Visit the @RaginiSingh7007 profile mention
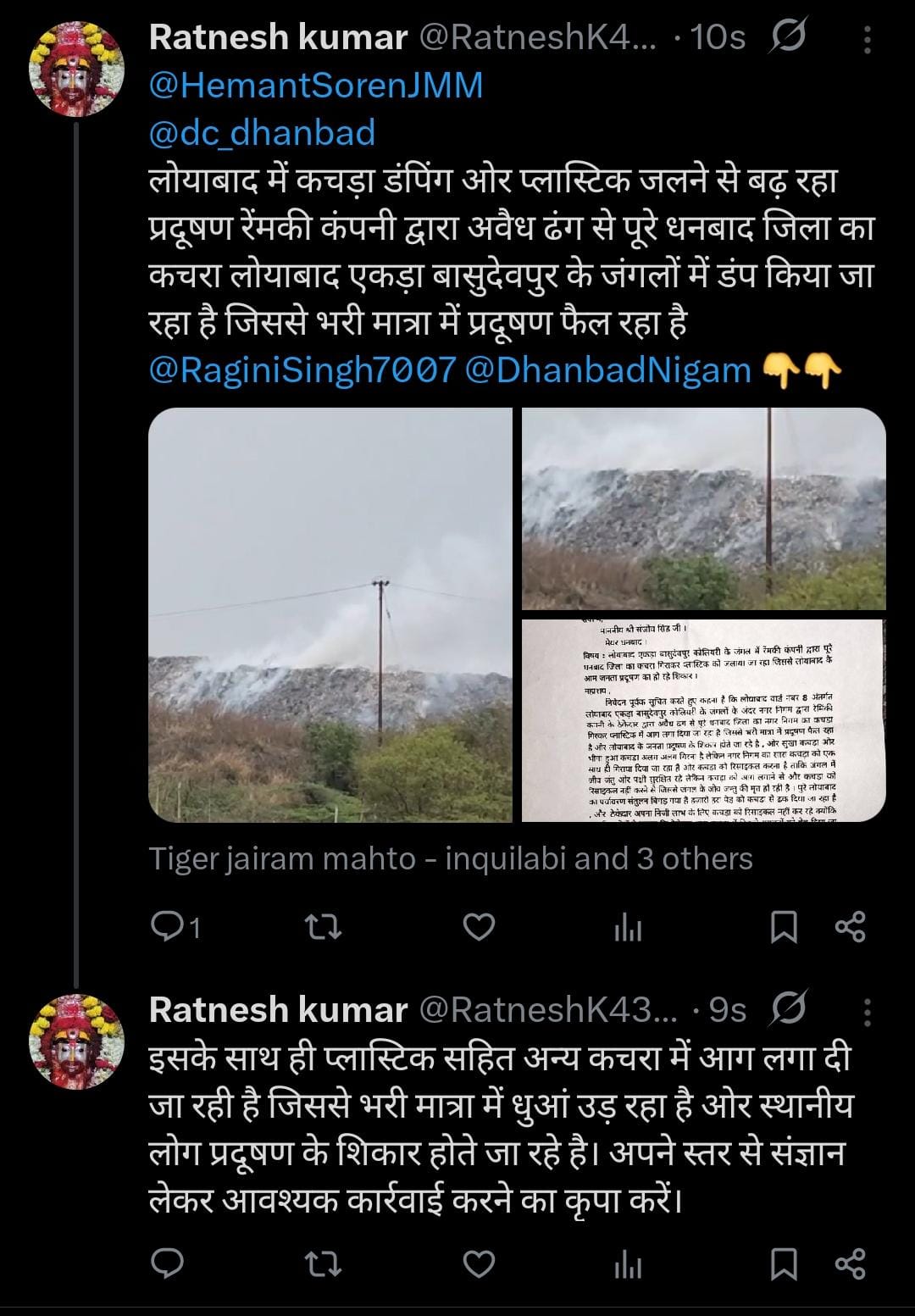This screenshot has width=915, height=1316. [302, 370]
